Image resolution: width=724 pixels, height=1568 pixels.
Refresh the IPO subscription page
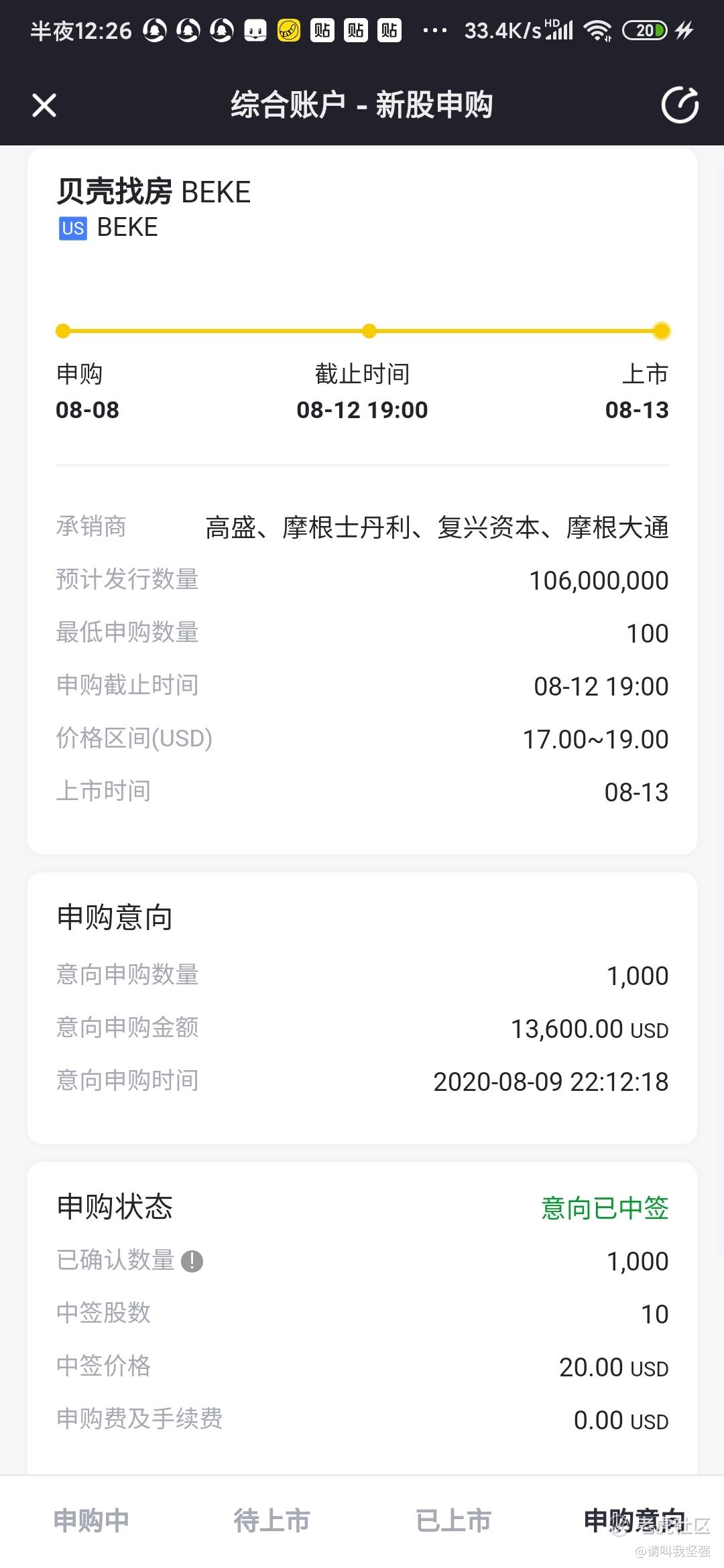(x=680, y=105)
